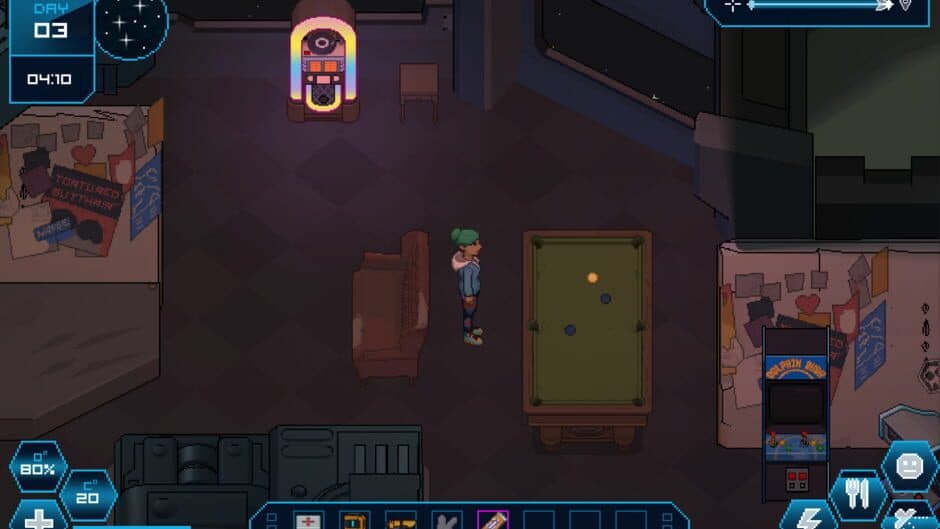Open the crew mood face hexagon
The width and height of the screenshot is (940, 529).
[x=908, y=466]
